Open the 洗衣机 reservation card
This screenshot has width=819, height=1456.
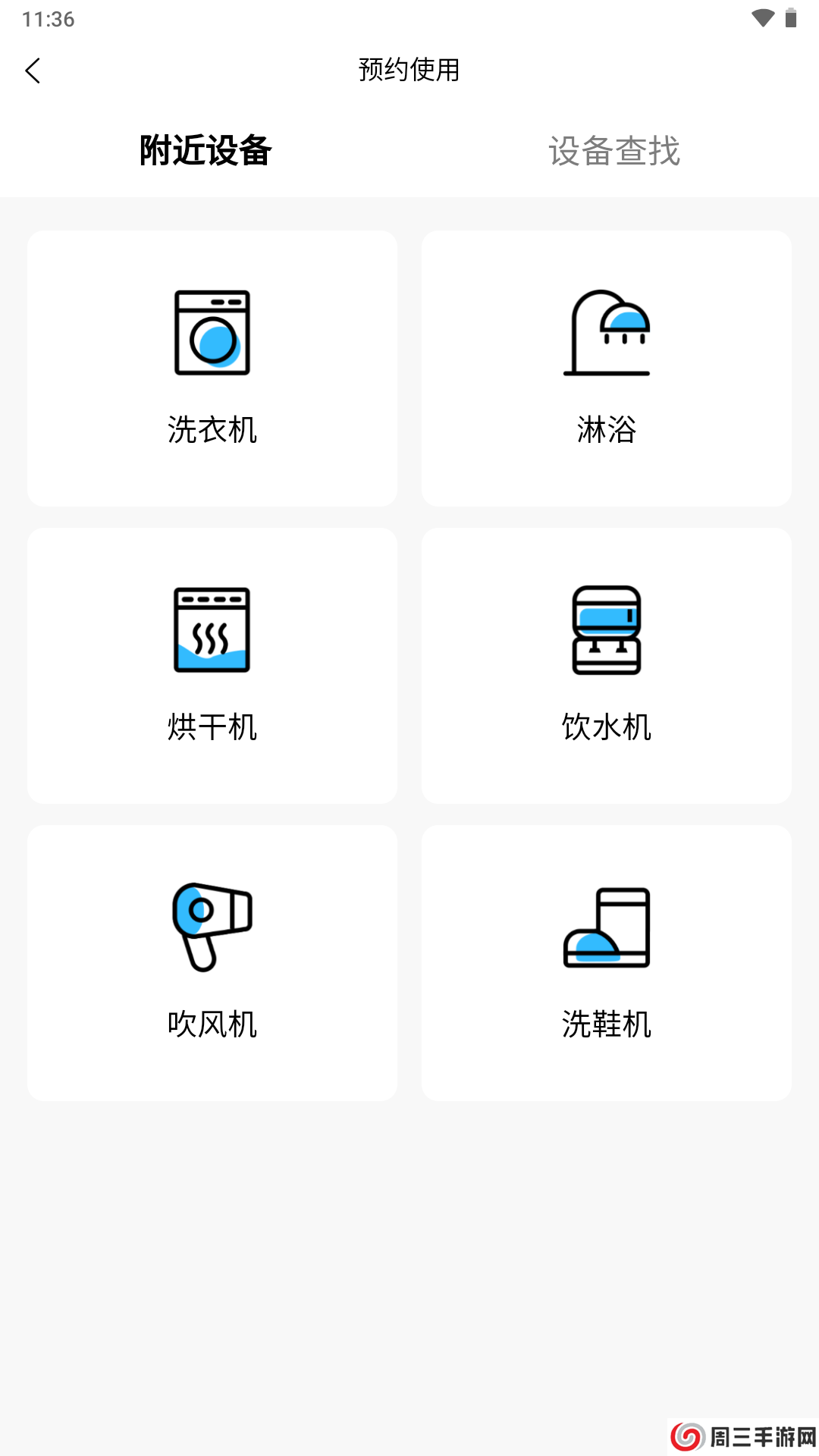pyautogui.click(x=212, y=369)
